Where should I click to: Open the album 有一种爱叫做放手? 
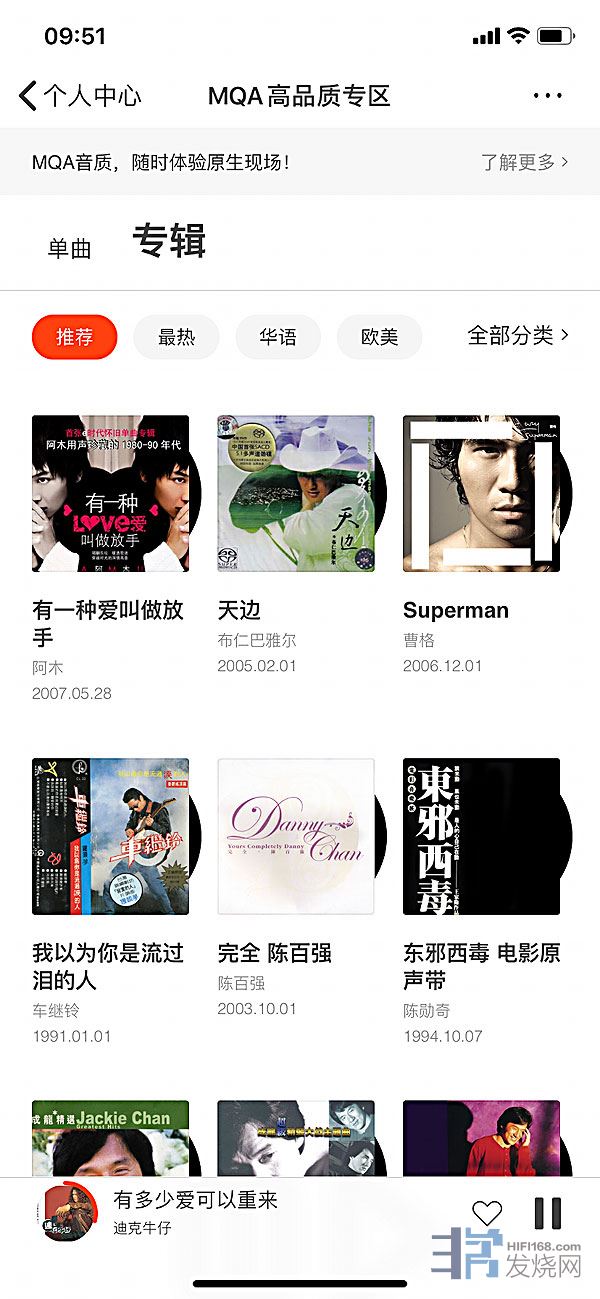point(111,494)
